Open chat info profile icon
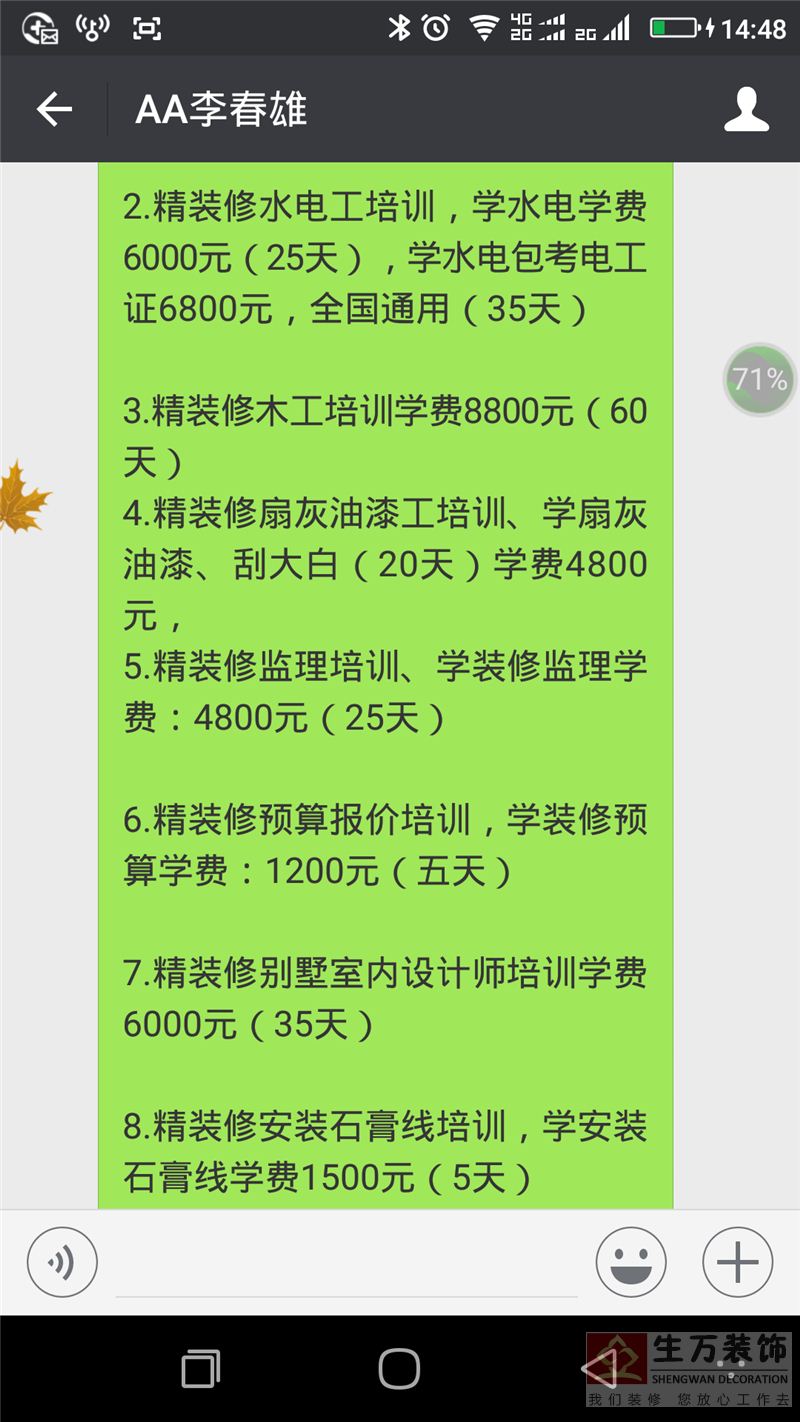 746,109
